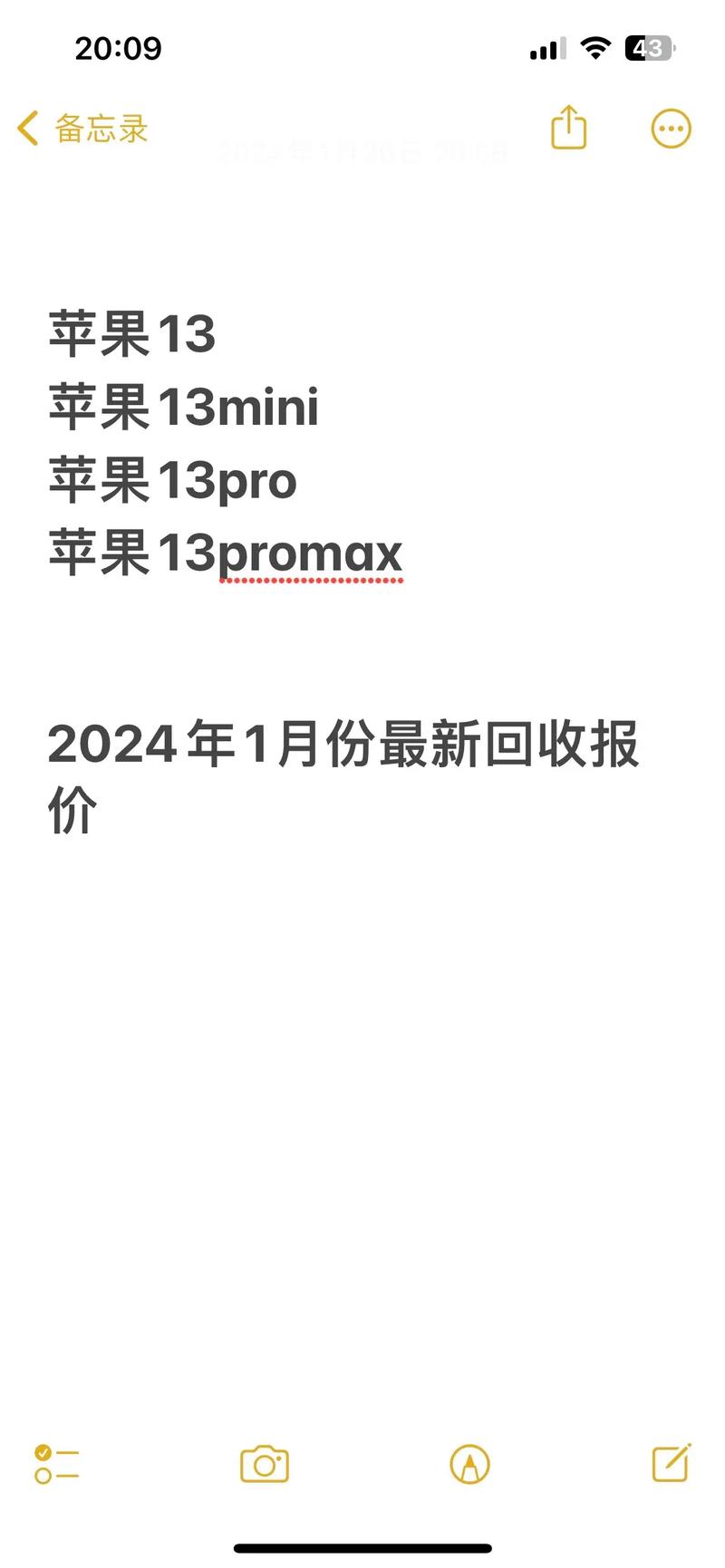Tap the more options ellipsis icon
This screenshot has width=725, height=1568.
pos(671,128)
